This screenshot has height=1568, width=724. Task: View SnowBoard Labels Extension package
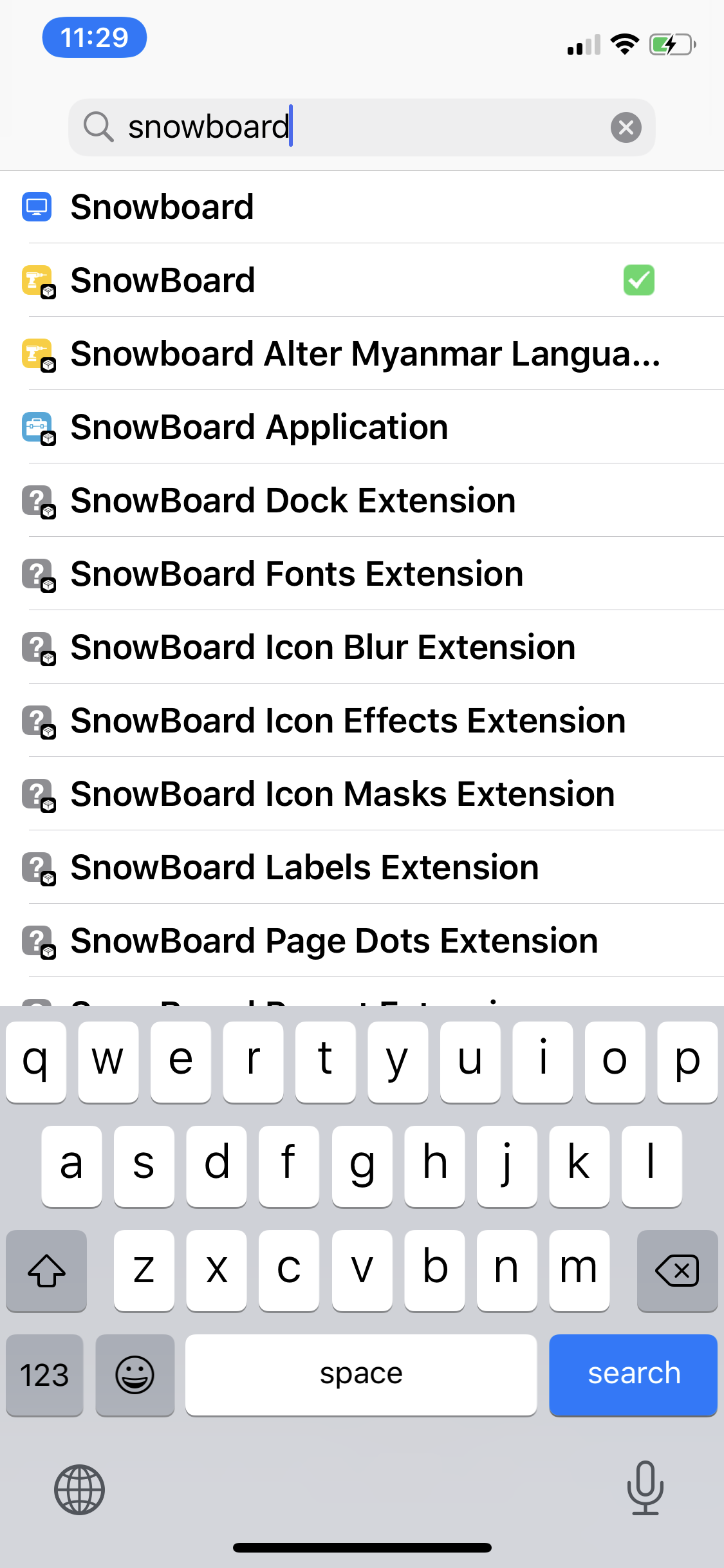362,867
